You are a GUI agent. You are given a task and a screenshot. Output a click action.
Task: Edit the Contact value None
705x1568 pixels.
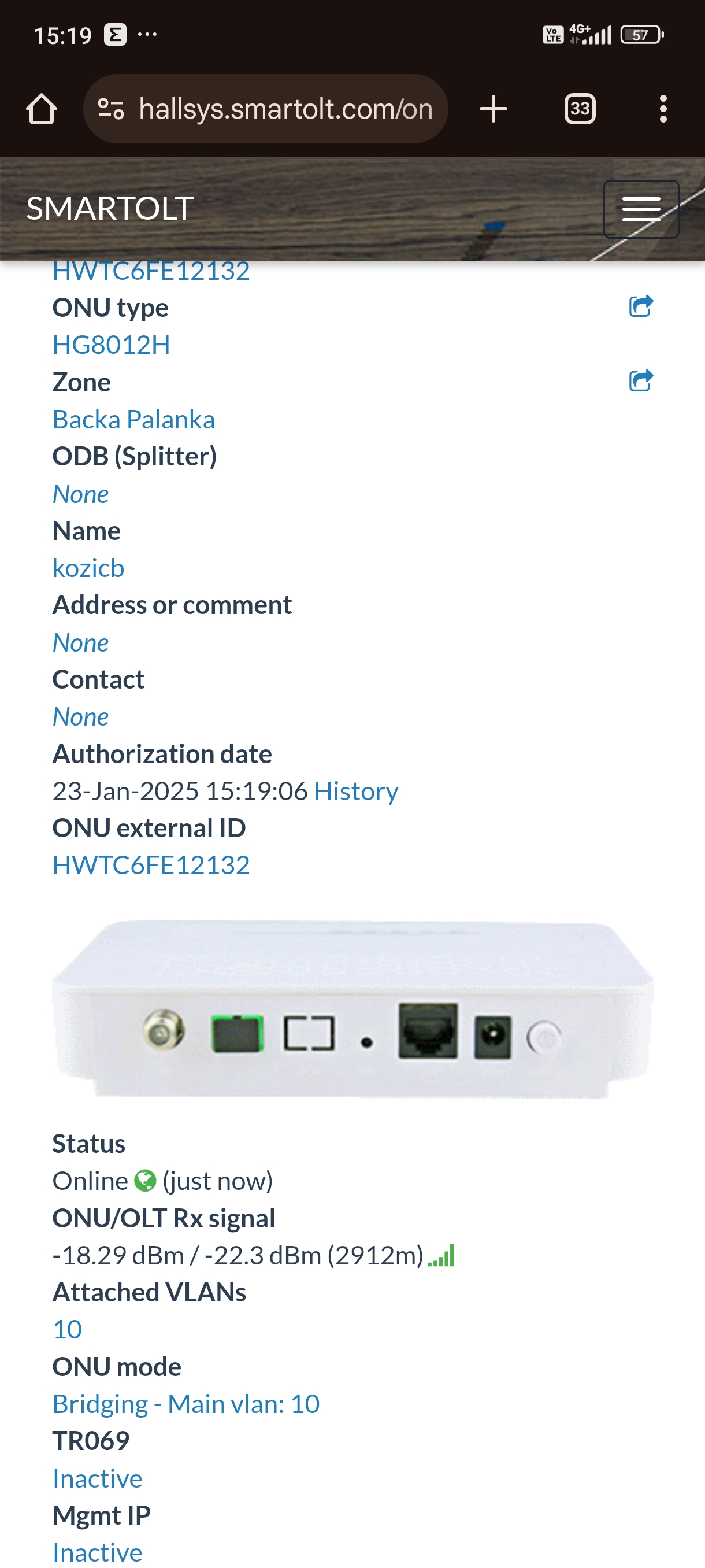pos(80,716)
